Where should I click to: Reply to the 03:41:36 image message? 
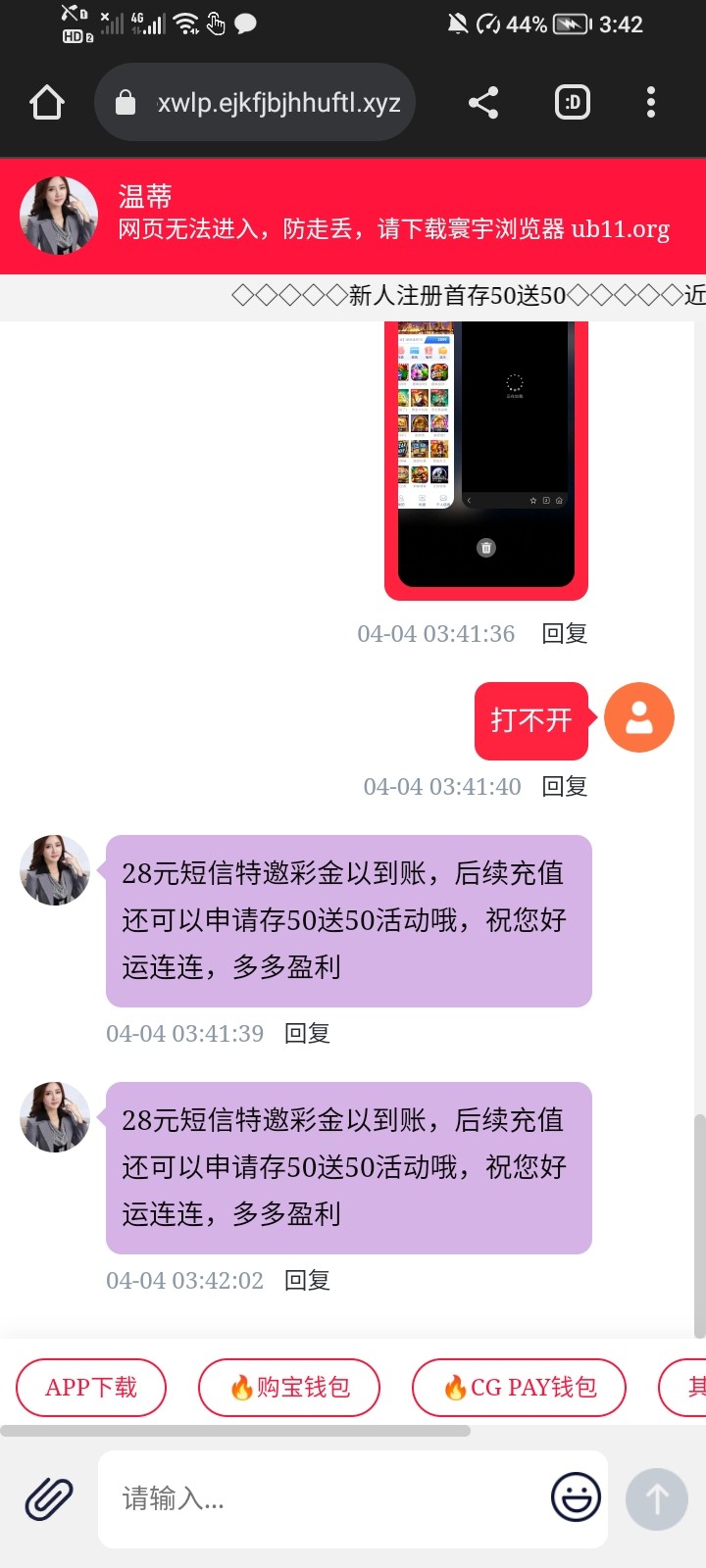tap(565, 634)
